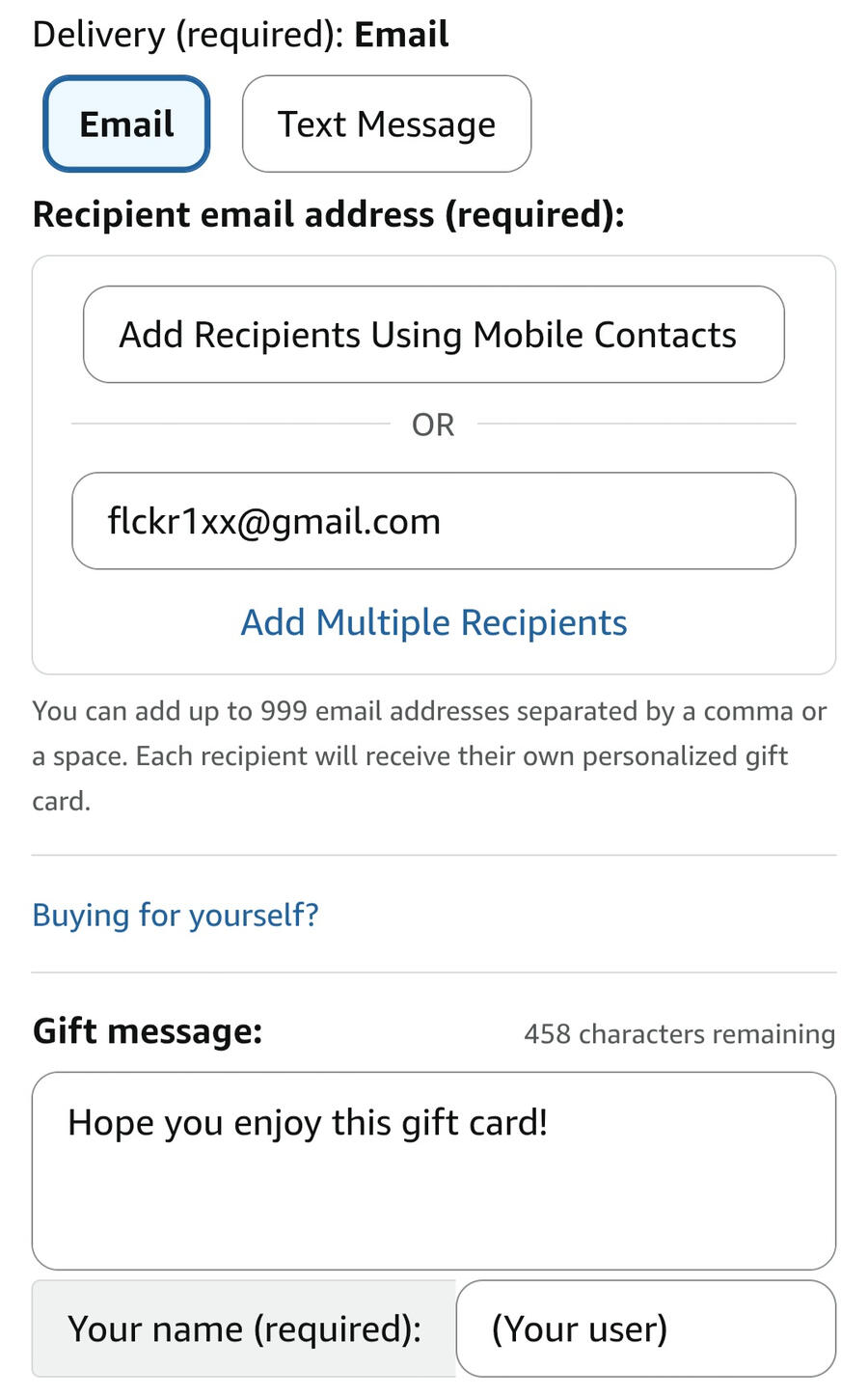Select Email delivery option
868x1396 pixels.
pyautogui.click(x=126, y=124)
